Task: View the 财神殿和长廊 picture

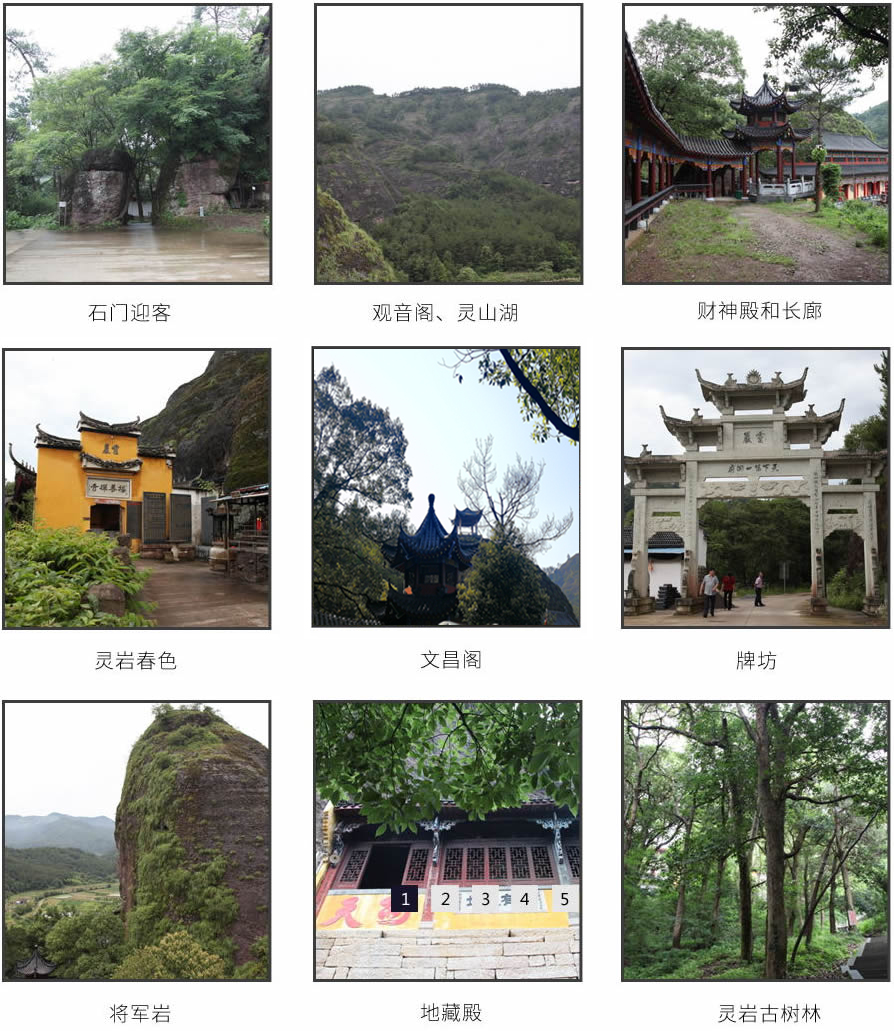Action: (756, 144)
